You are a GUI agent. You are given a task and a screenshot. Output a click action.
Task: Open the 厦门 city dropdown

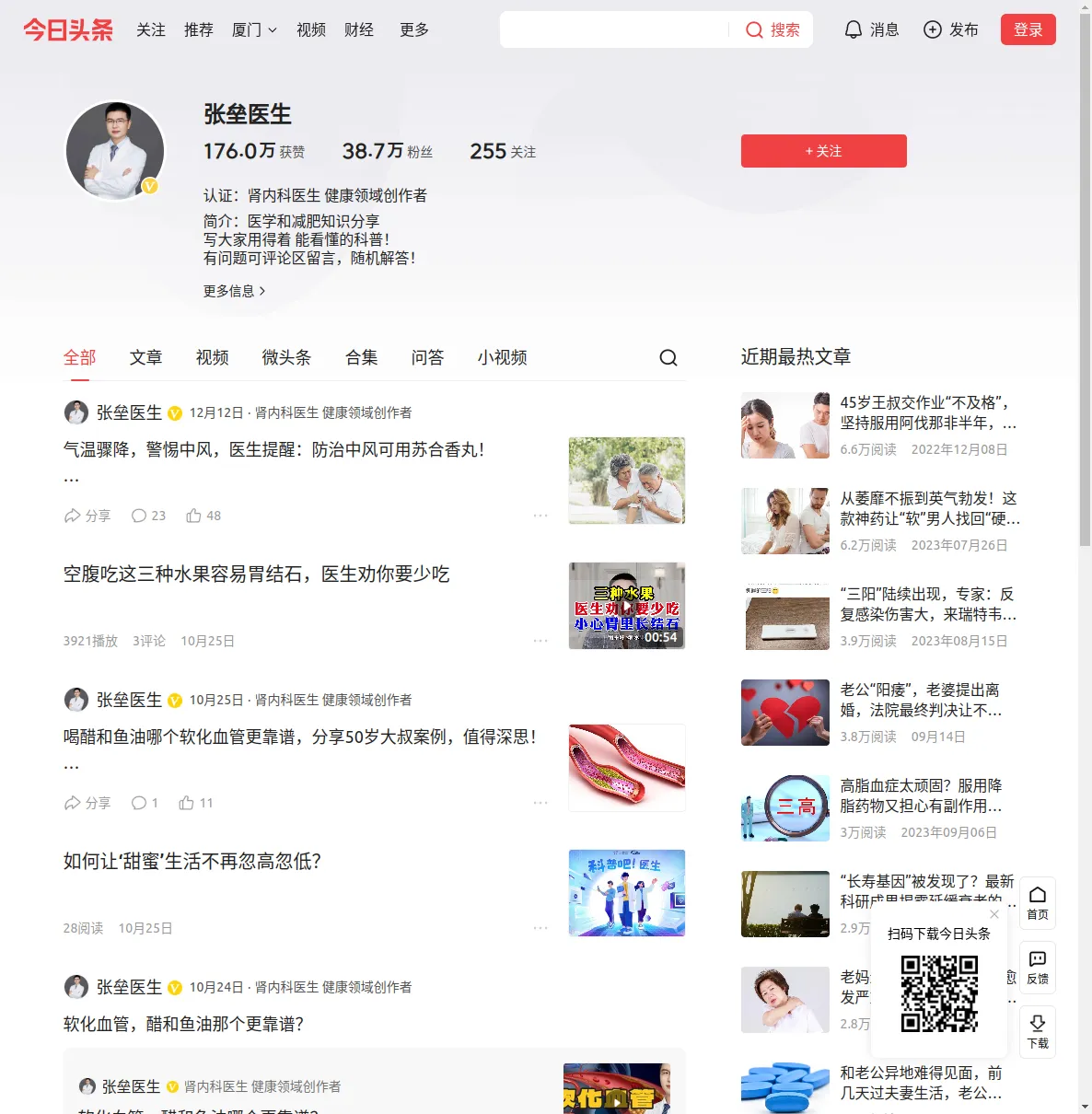coord(254,29)
